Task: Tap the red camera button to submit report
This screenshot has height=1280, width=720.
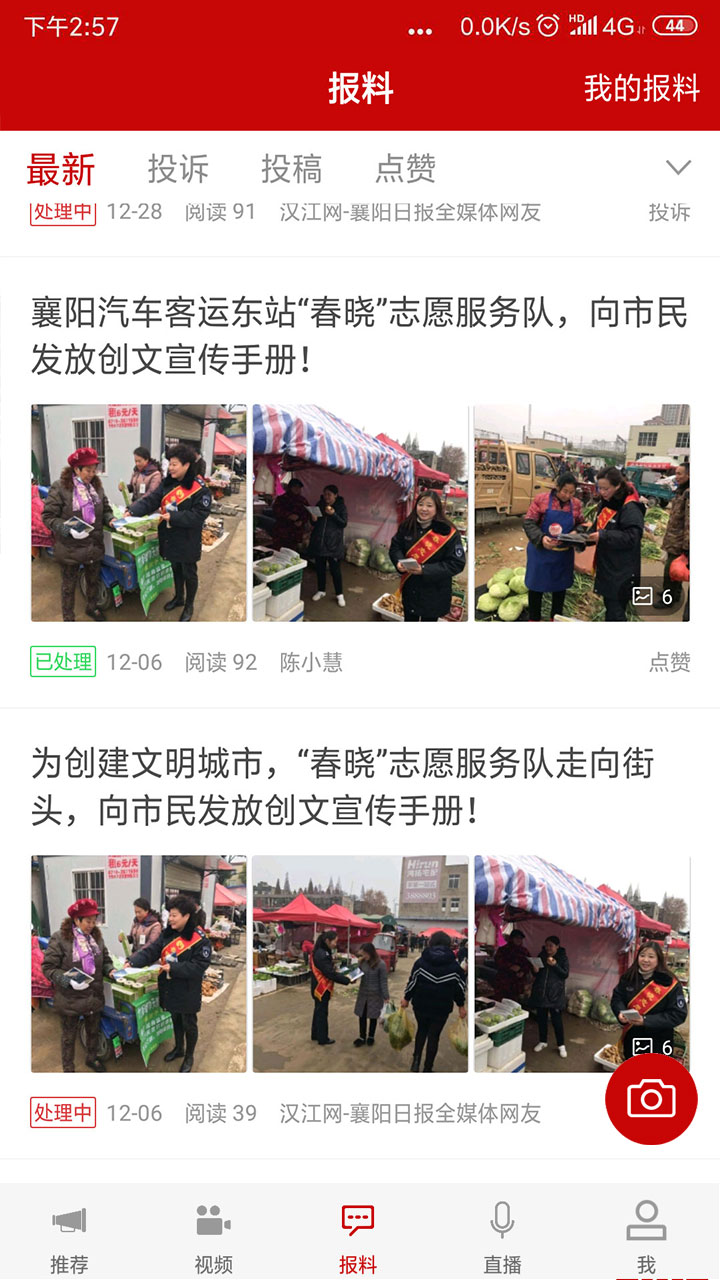Action: coord(651,1099)
